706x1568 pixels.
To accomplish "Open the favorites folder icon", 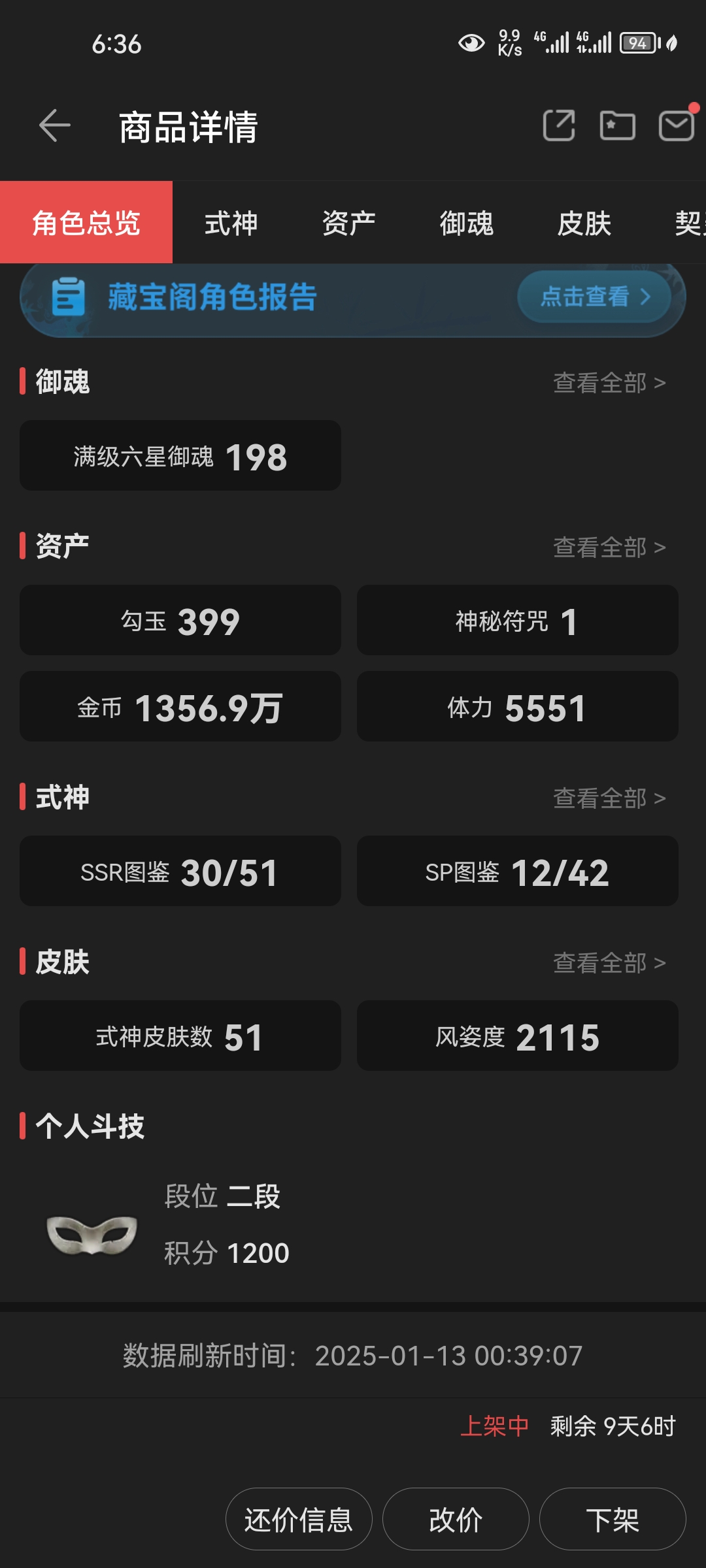I will (x=617, y=125).
